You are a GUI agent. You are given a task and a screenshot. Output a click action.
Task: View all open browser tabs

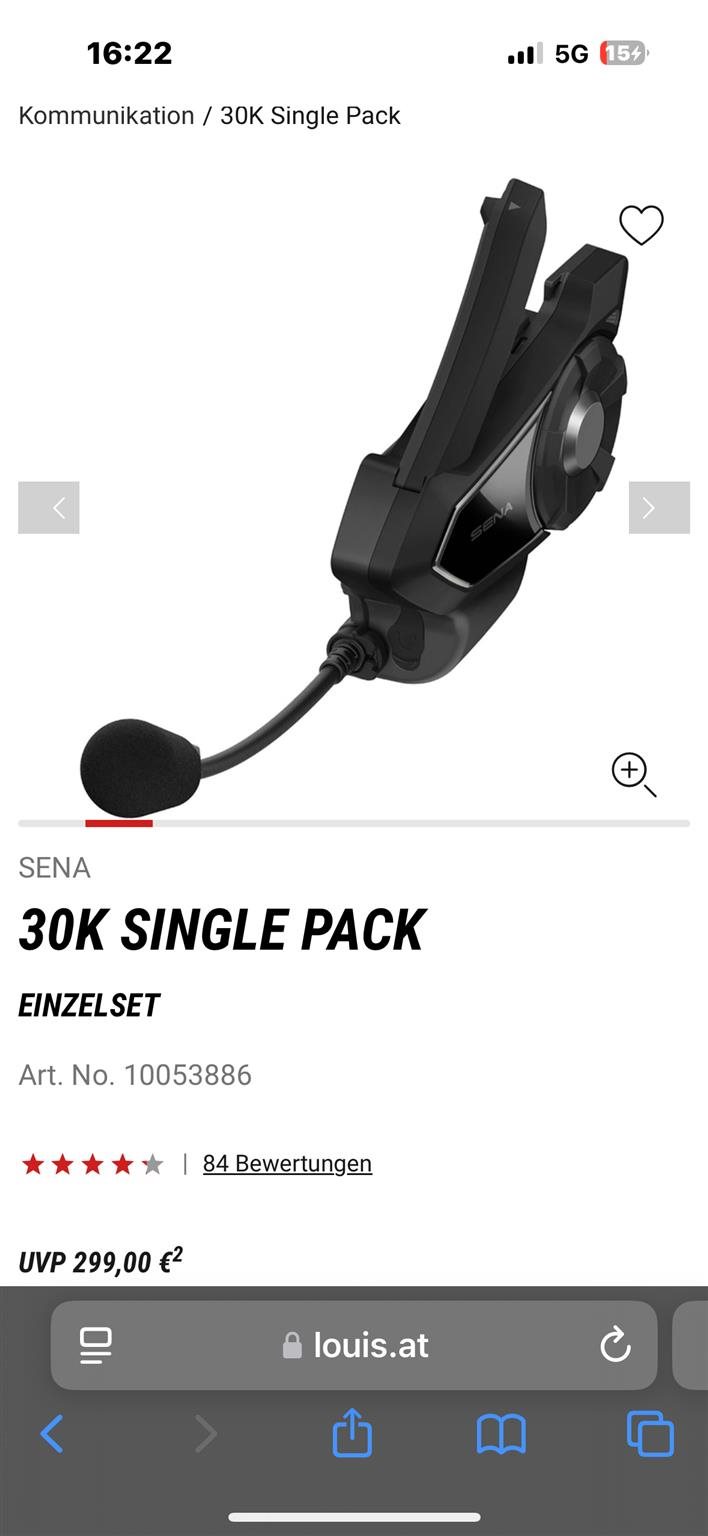[x=650, y=1435]
